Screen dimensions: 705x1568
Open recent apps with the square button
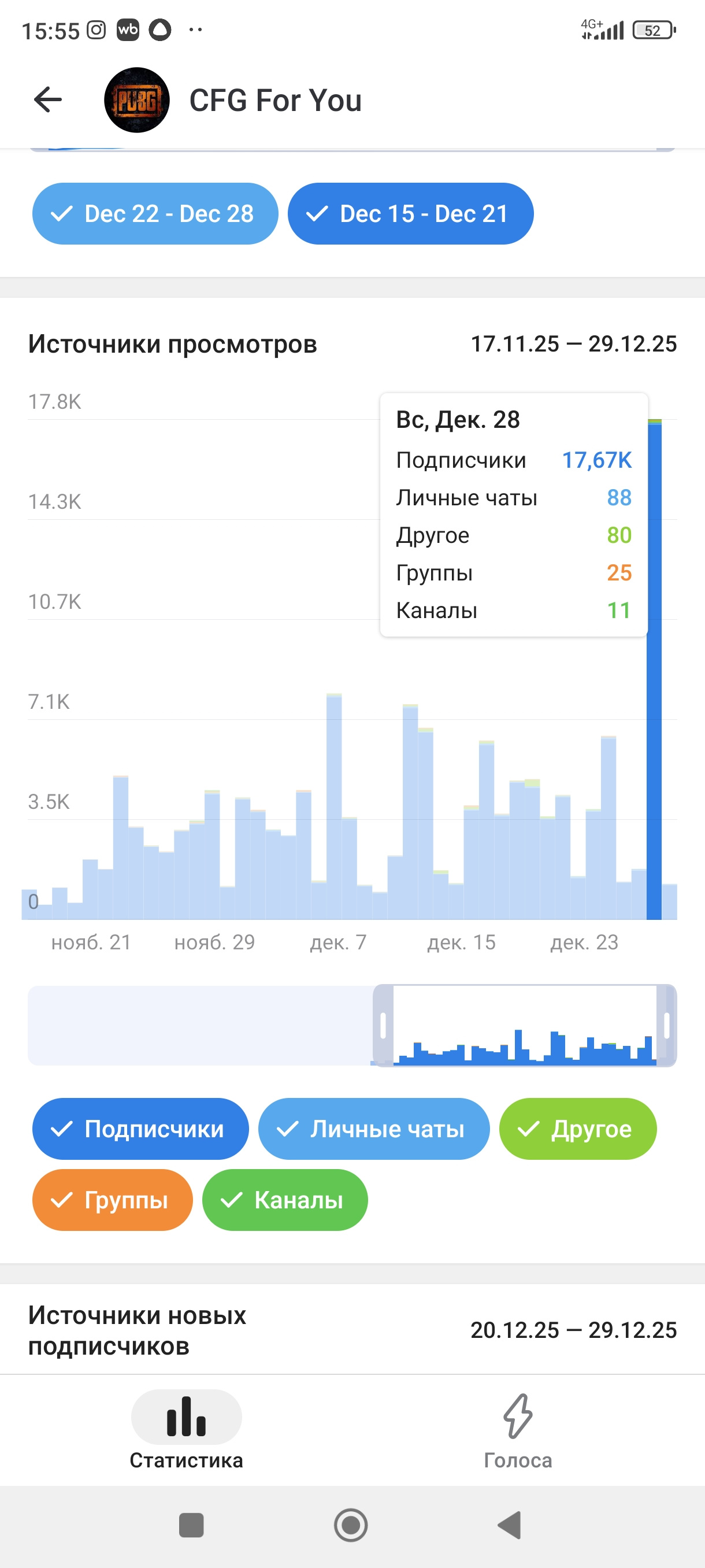(191, 1525)
